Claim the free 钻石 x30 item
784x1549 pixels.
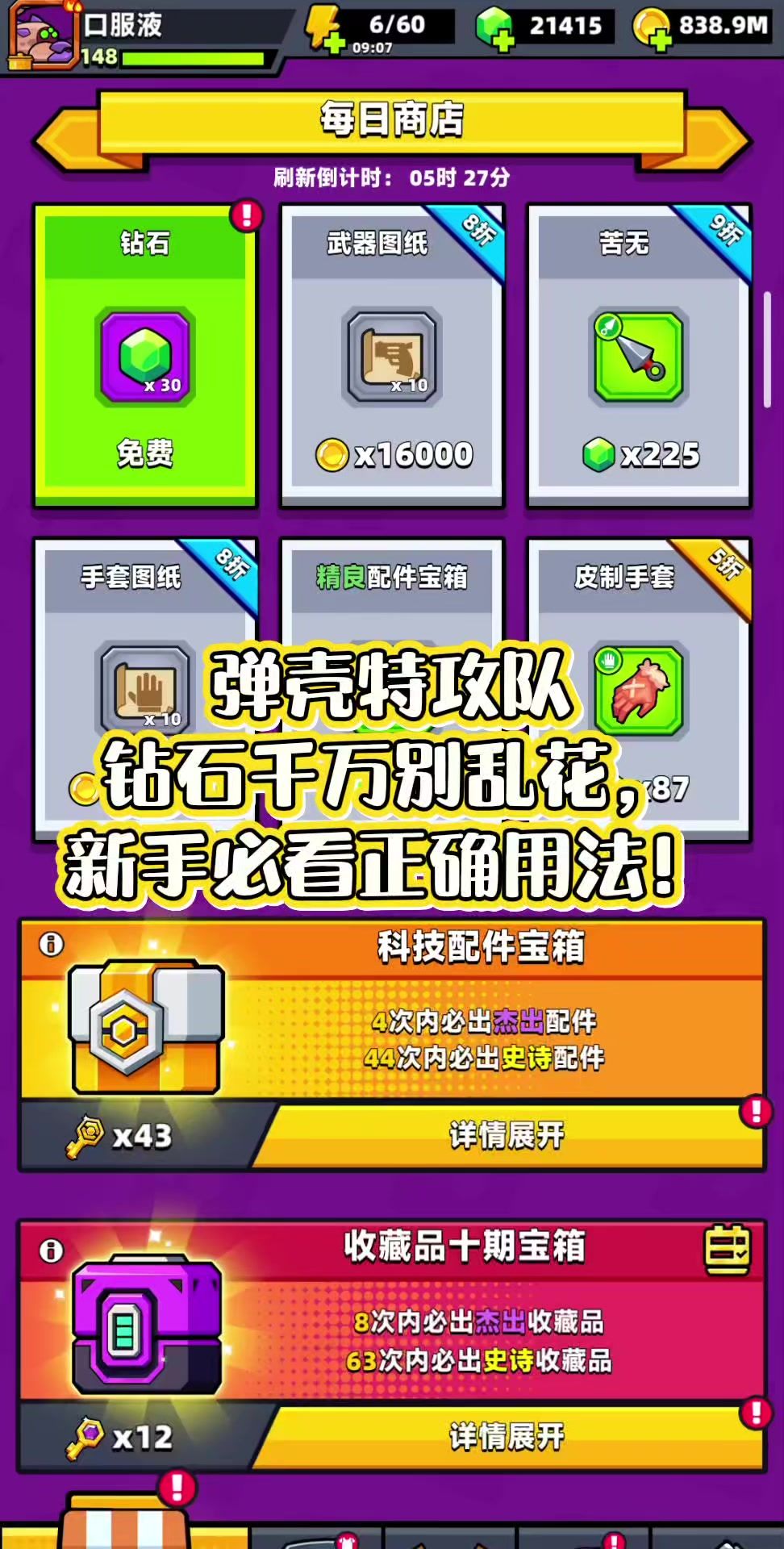pyautogui.click(x=145, y=357)
